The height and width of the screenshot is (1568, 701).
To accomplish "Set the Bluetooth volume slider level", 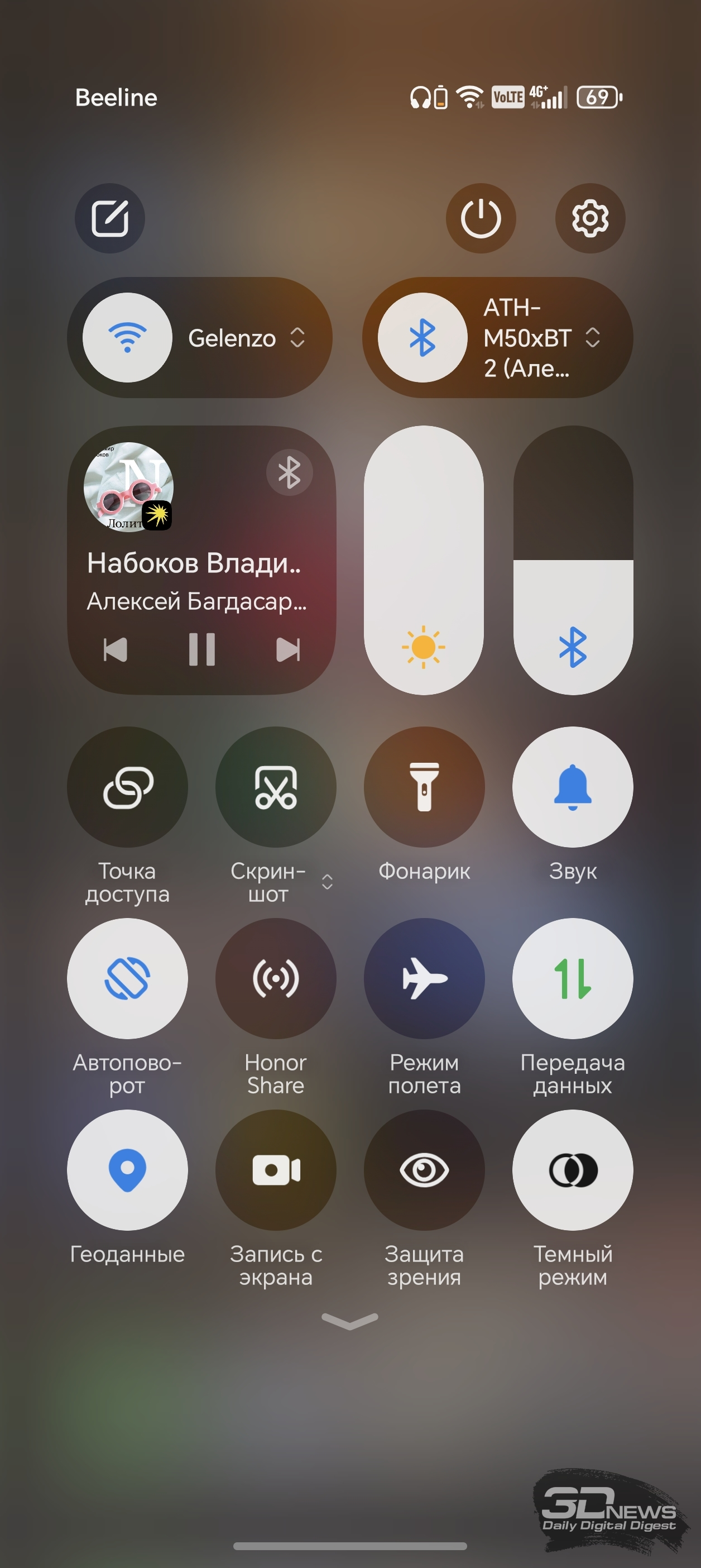I will coord(573,560).
